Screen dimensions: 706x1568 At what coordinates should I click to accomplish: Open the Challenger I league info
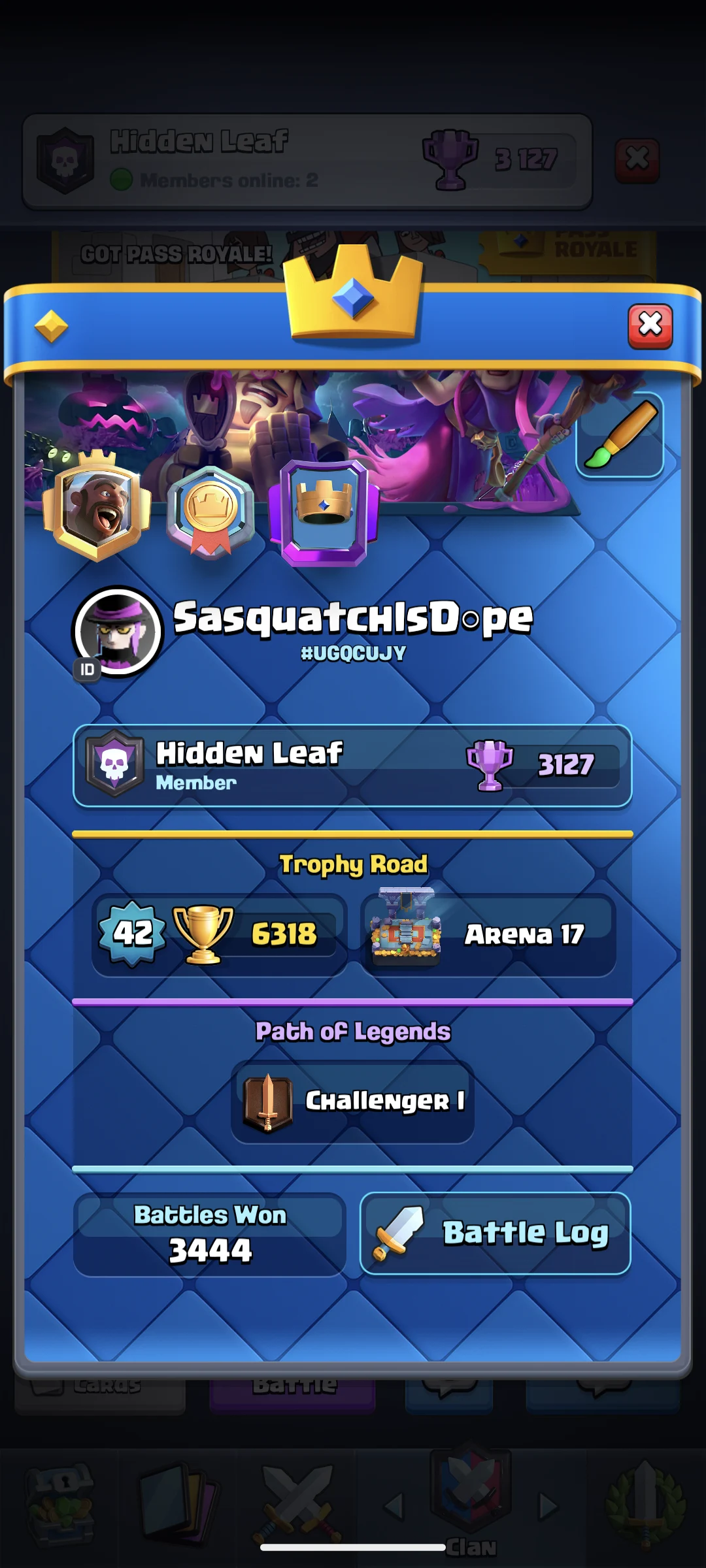pyautogui.click(x=352, y=1102)
